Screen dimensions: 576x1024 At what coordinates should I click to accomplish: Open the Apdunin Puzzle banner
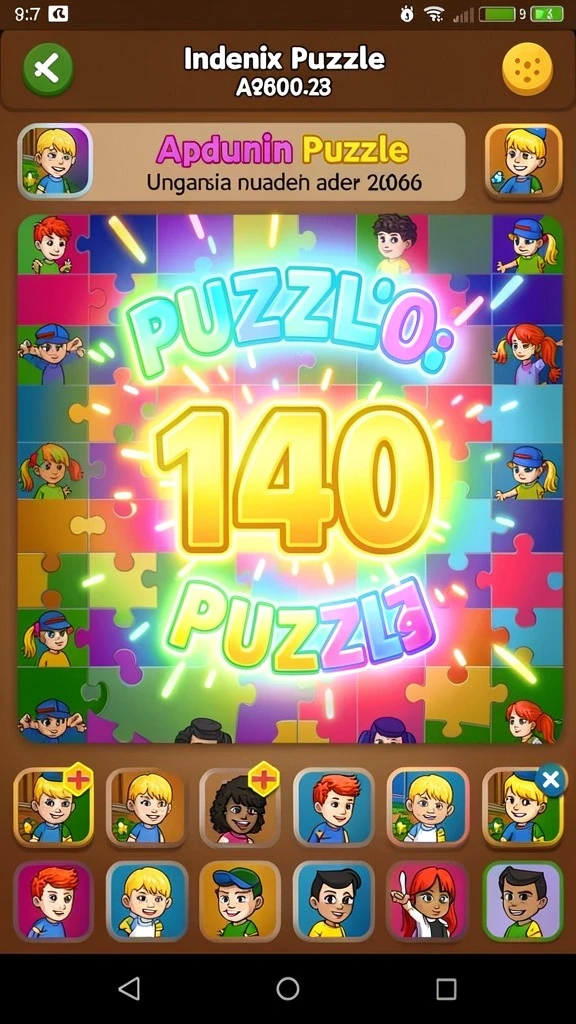(278, 161)
